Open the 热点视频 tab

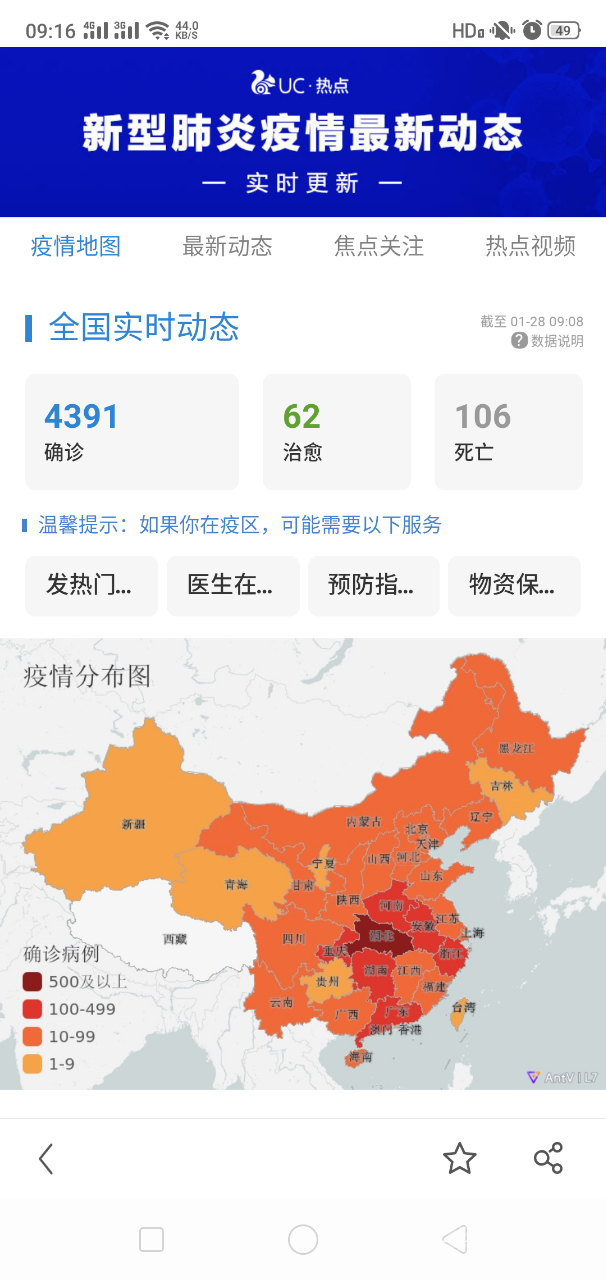tap(530, 246)
